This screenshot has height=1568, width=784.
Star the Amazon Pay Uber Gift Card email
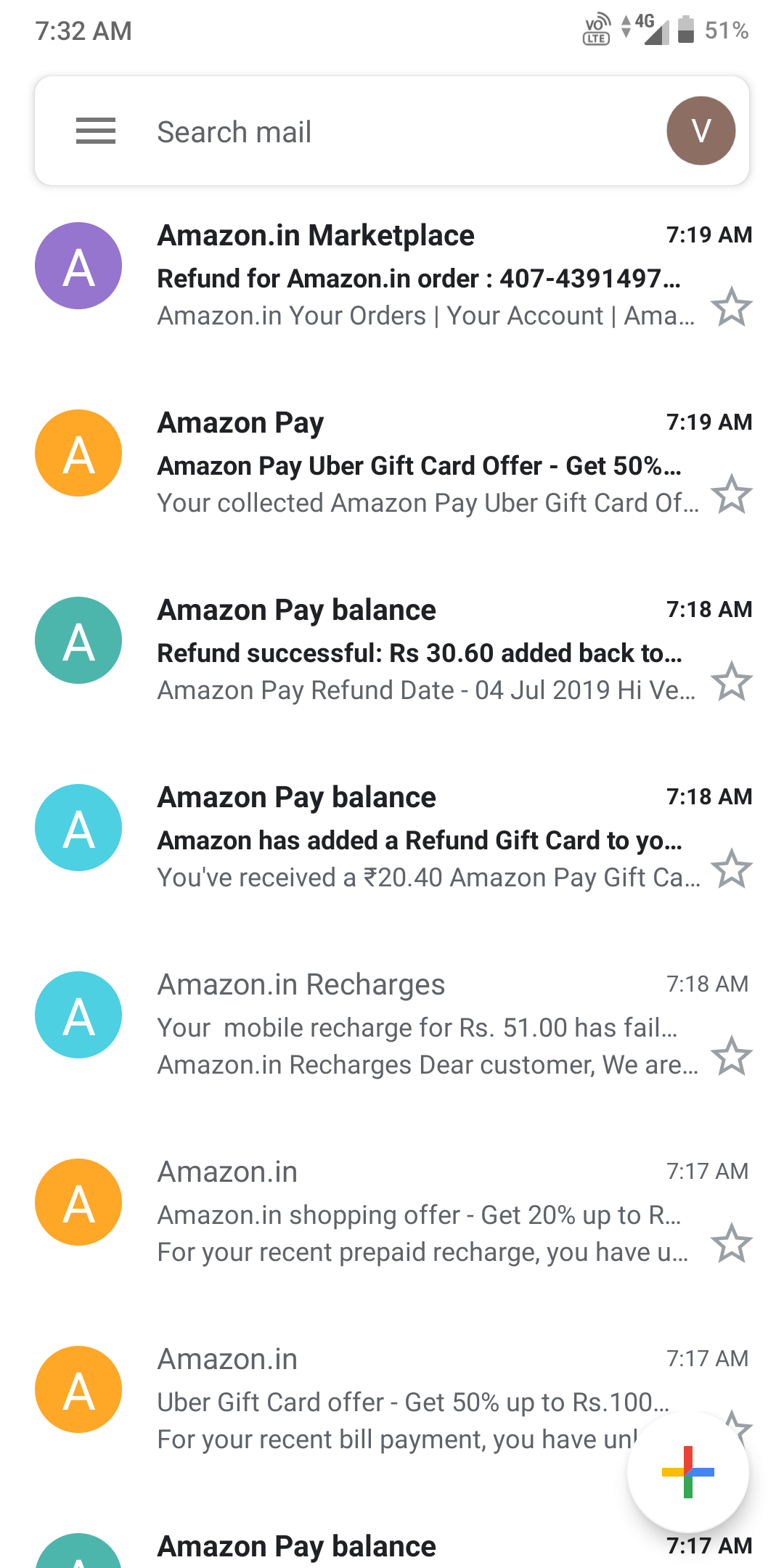731,494
